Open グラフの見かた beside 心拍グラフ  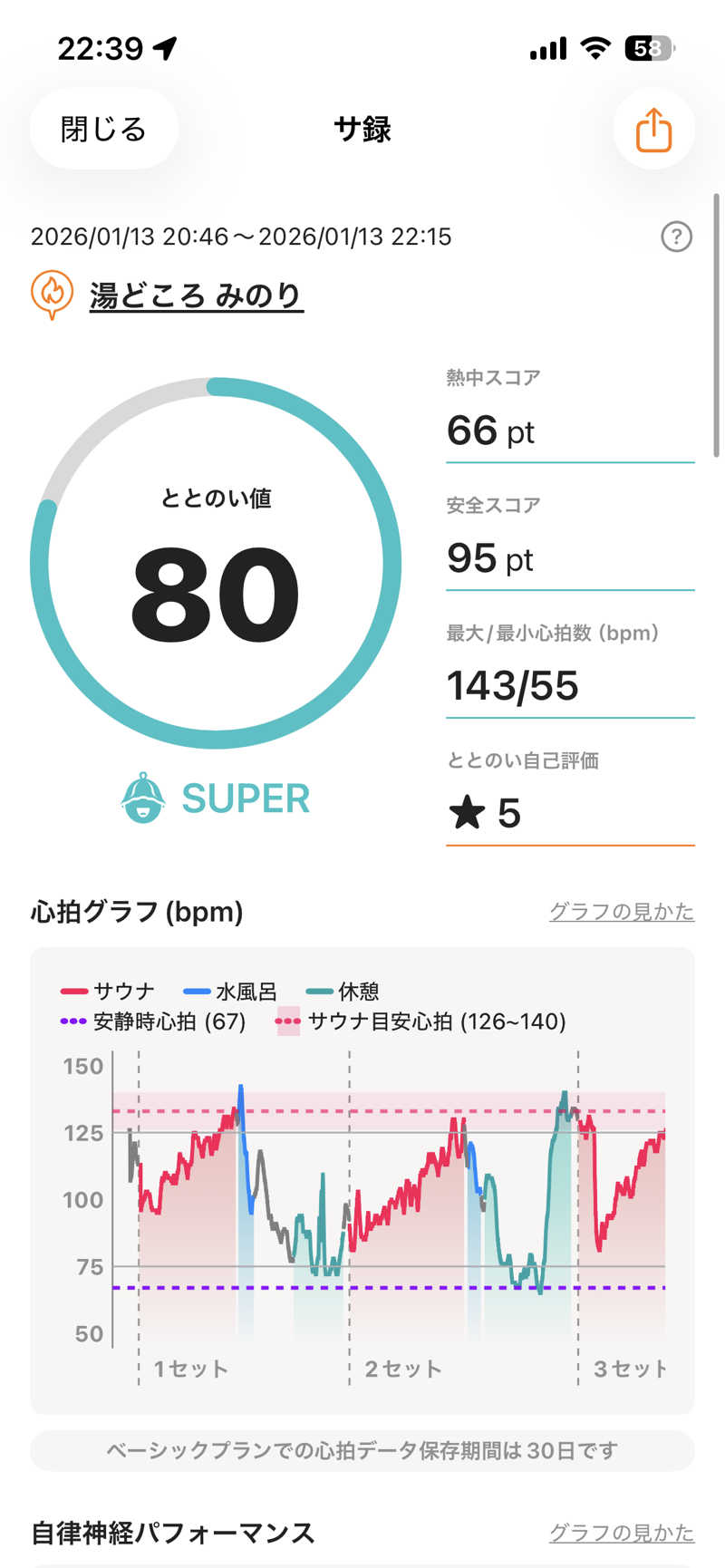[622, 912]
